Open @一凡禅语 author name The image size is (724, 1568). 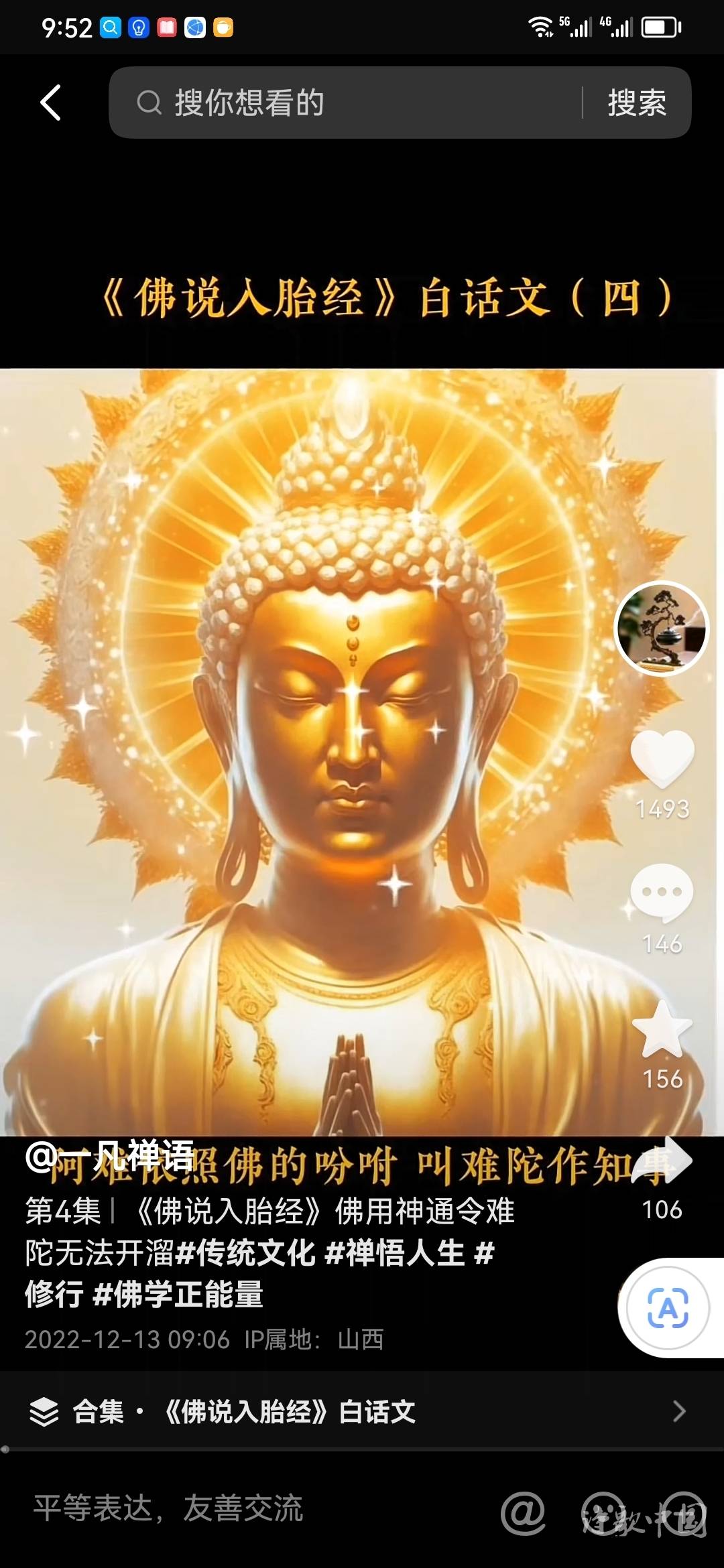pos(111,1156)
